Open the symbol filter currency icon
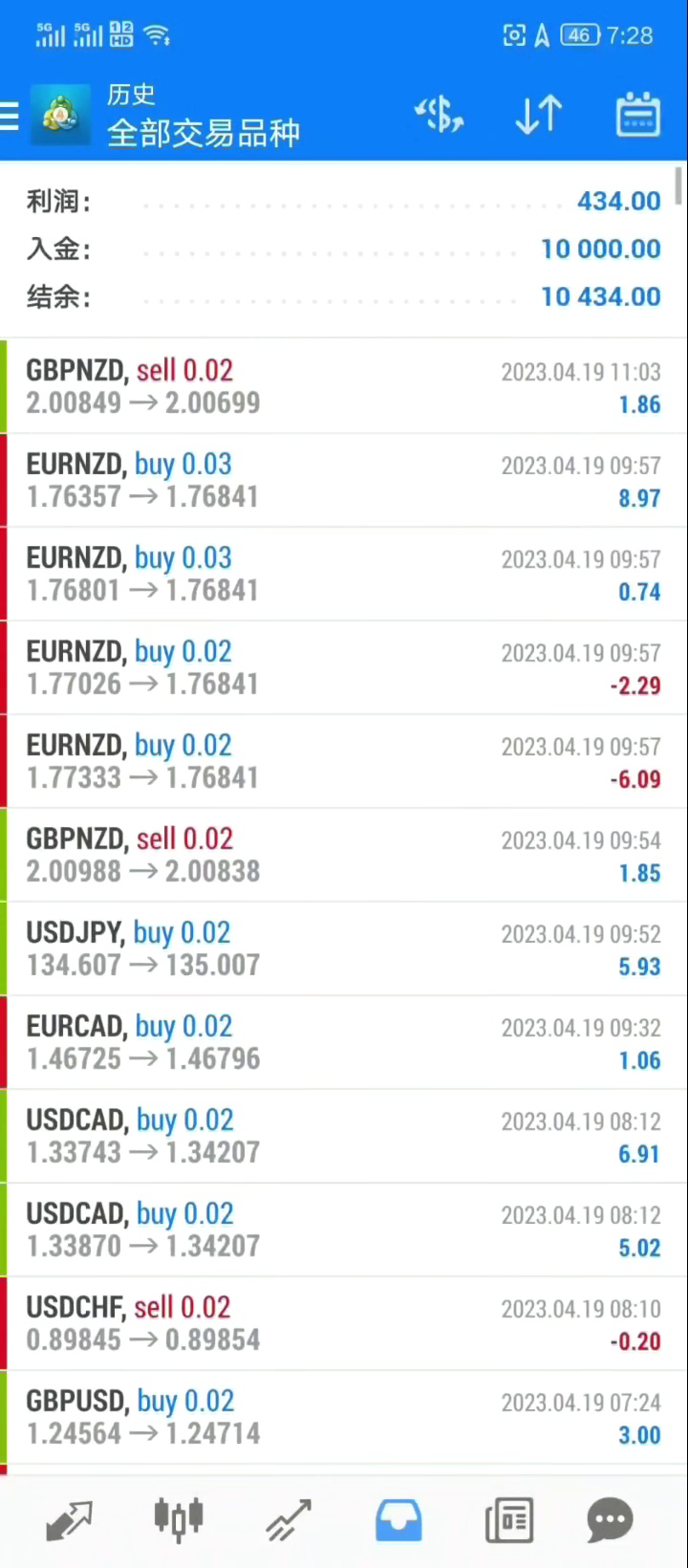This screenshot has width=688, height=1568. [x=439, y=116]
